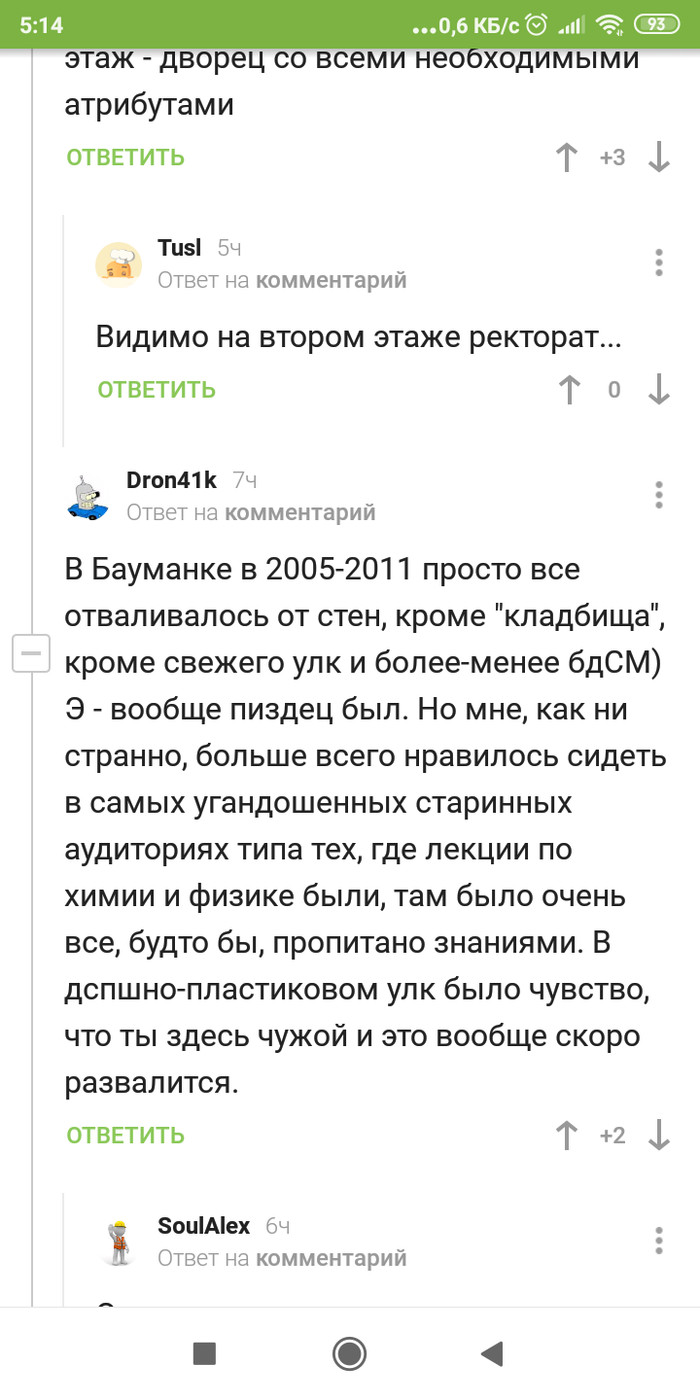Open overflow menu on SoulAlex's comment

(x=659, y=1240)
